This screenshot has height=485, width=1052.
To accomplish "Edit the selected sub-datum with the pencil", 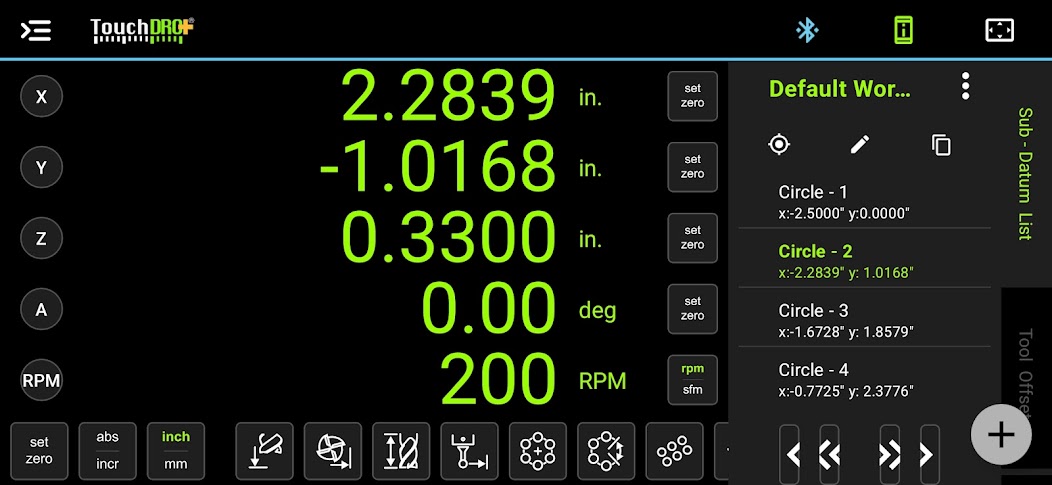I will [859, 145].
